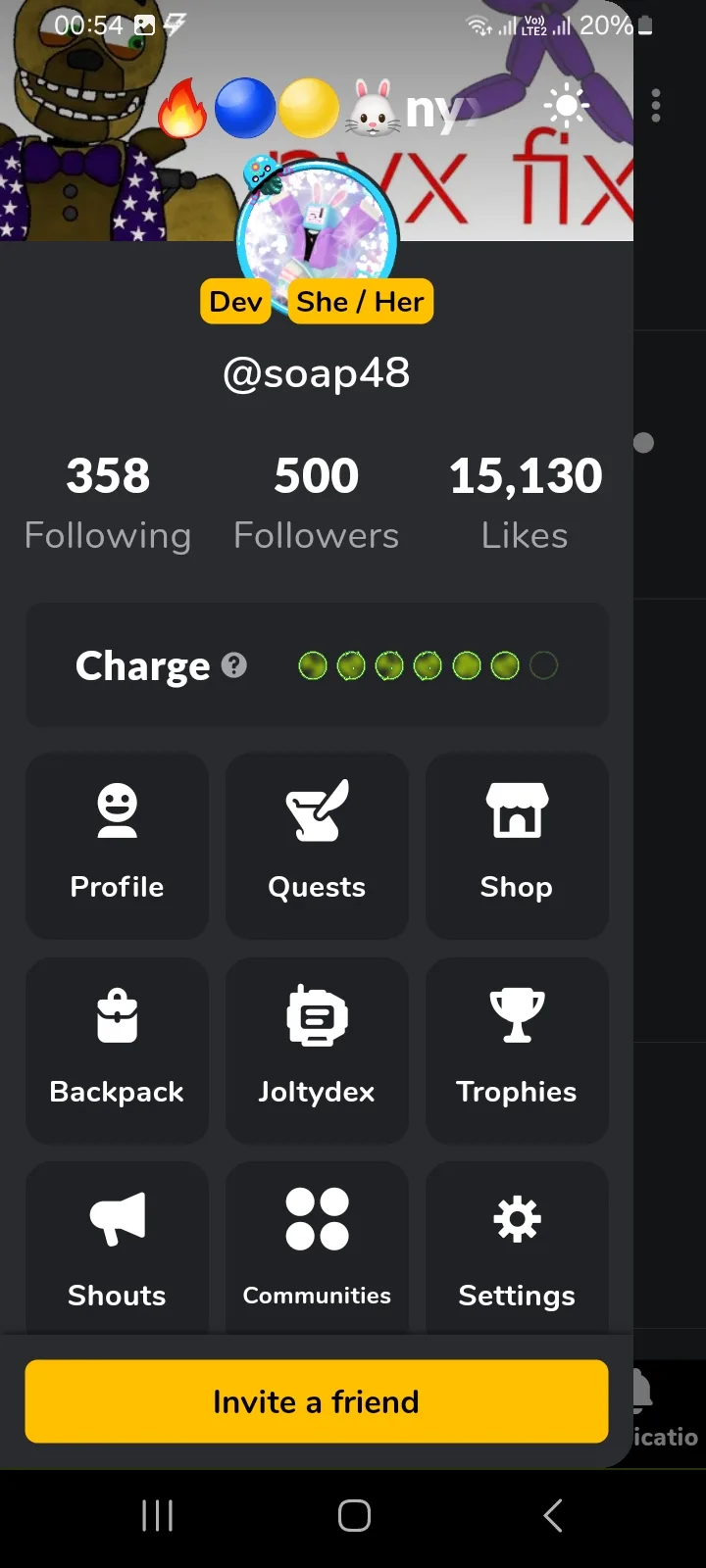Open the Profile tile
Screen dimensions: 706x1568
tap(117, 846)
